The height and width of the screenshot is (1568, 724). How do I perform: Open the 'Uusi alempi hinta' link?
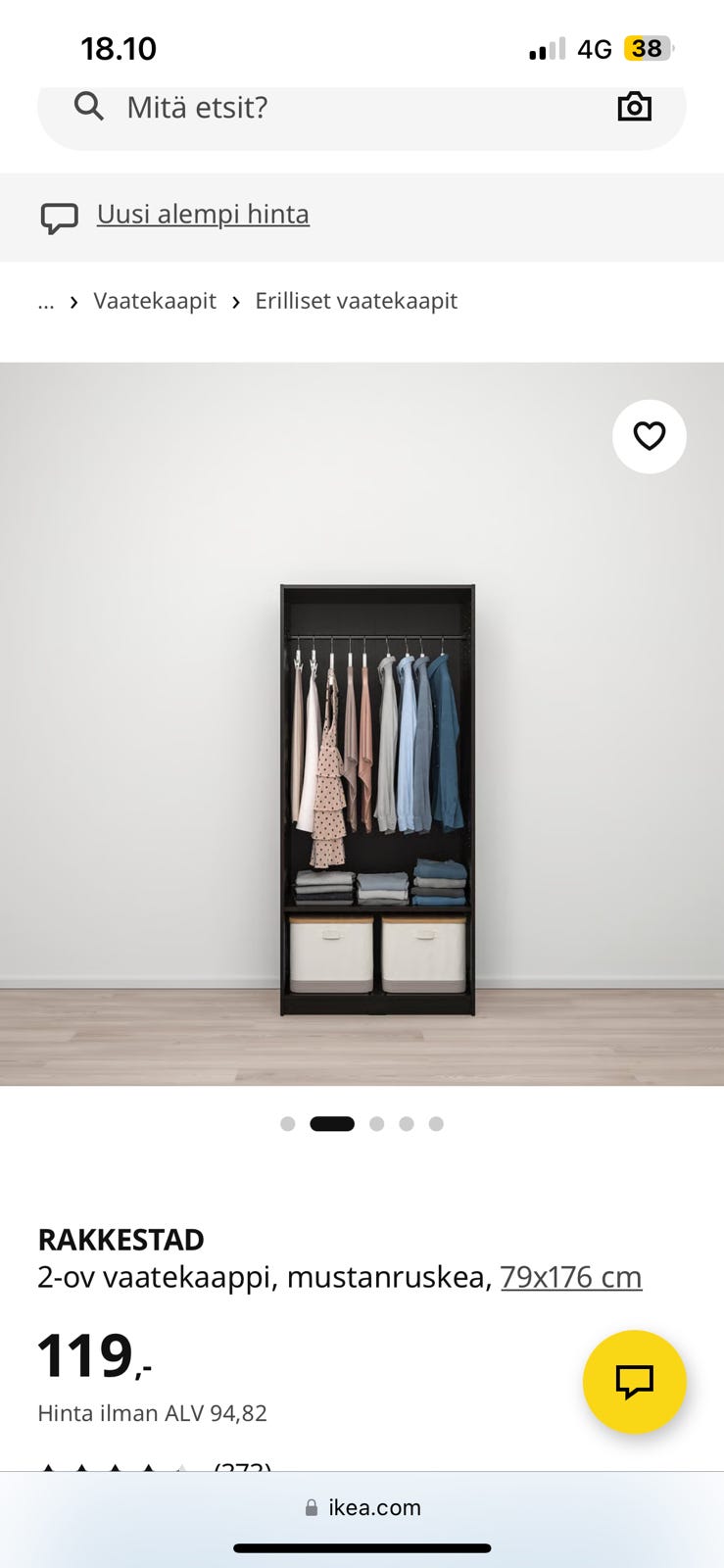[203, 214]
